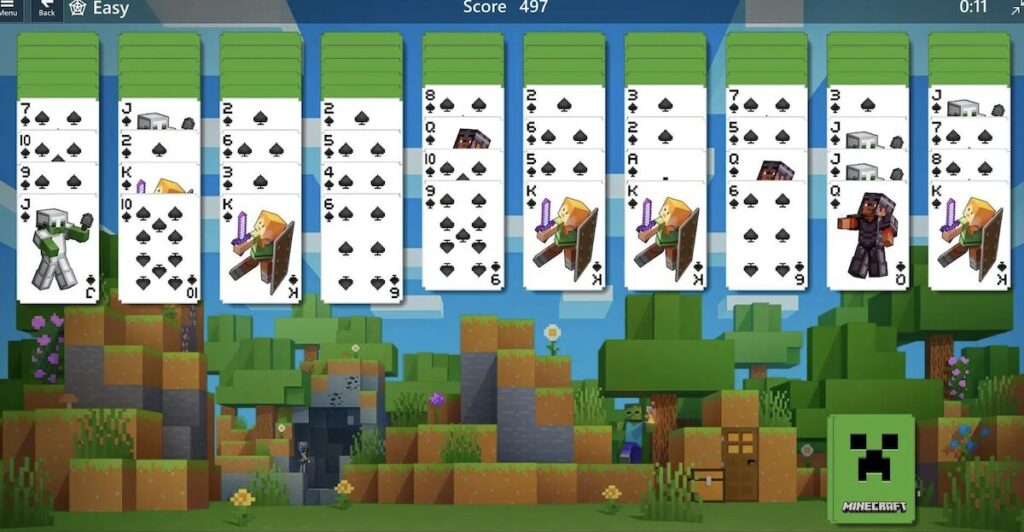Tap the fully shown Queen of spades card
This screenshot has height=532, width=1024.
click(868, 238)
